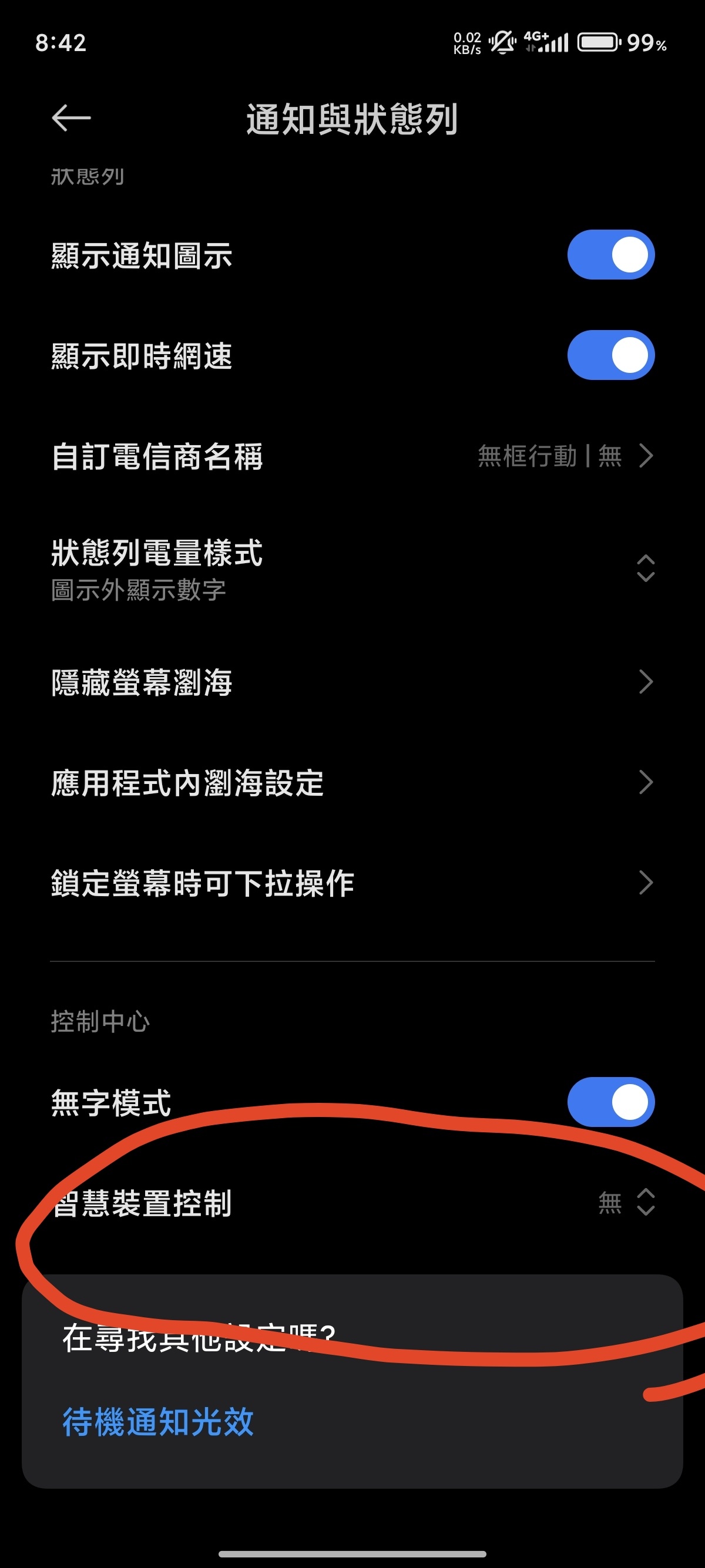The image size is (705, 1568).
Task: Open 應用程式內瀏海設定
Action: point(352,782)
